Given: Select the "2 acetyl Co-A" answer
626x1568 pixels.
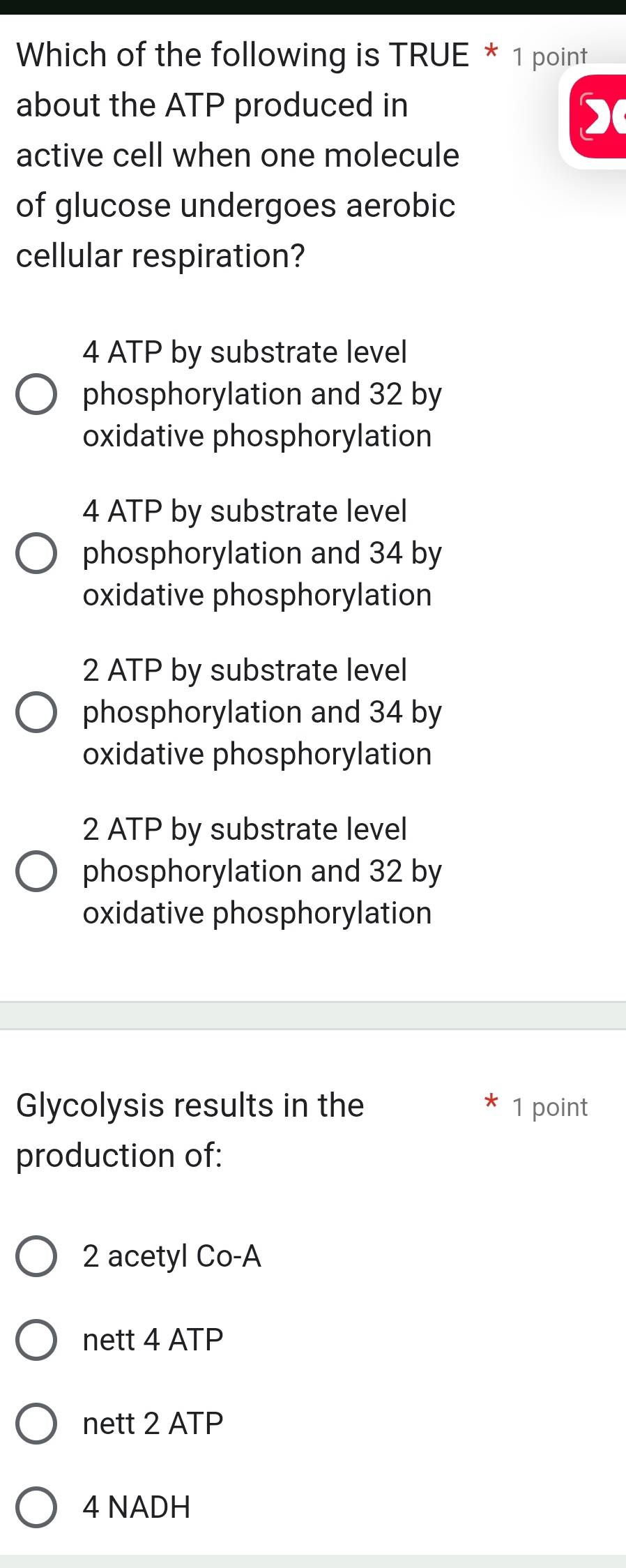Looking at the screenshot, I should click(x=36, y=1256).
